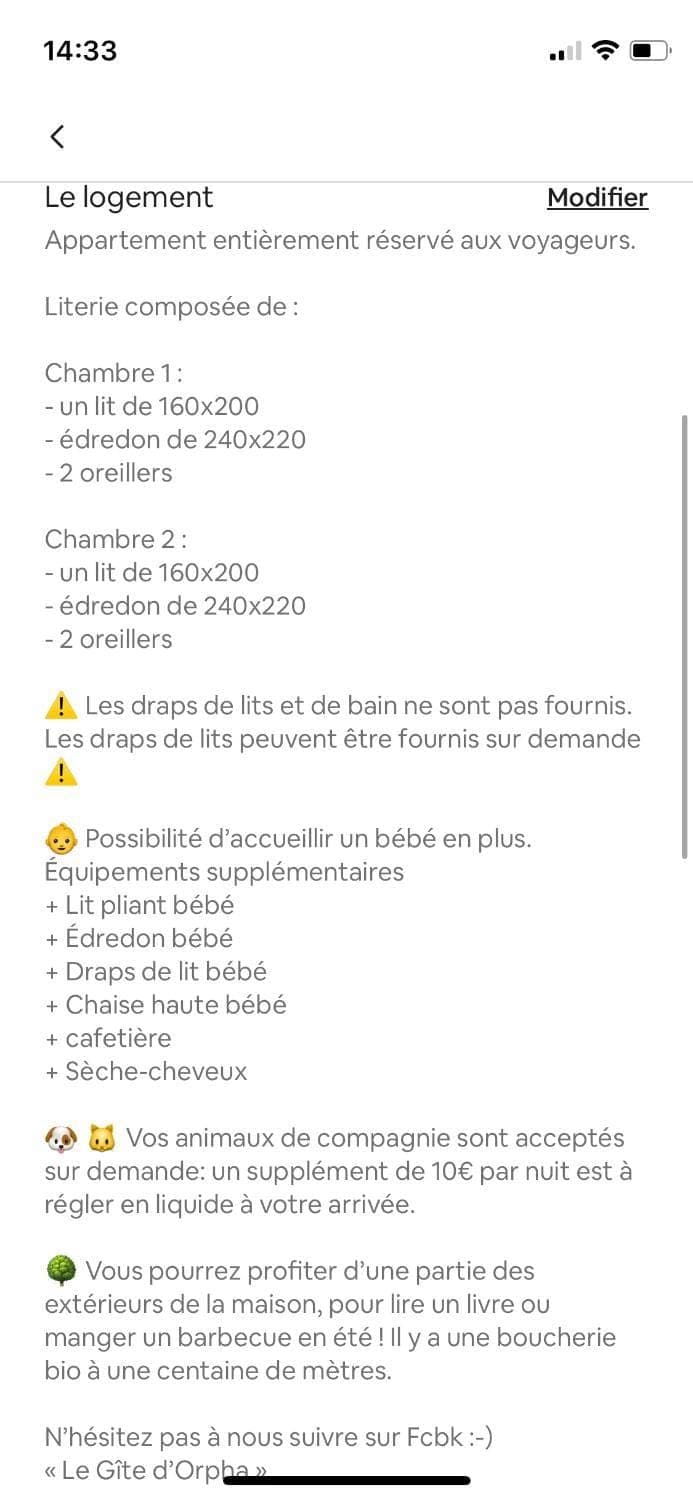Tap Modifier to edit Le logement

[597, 198]
